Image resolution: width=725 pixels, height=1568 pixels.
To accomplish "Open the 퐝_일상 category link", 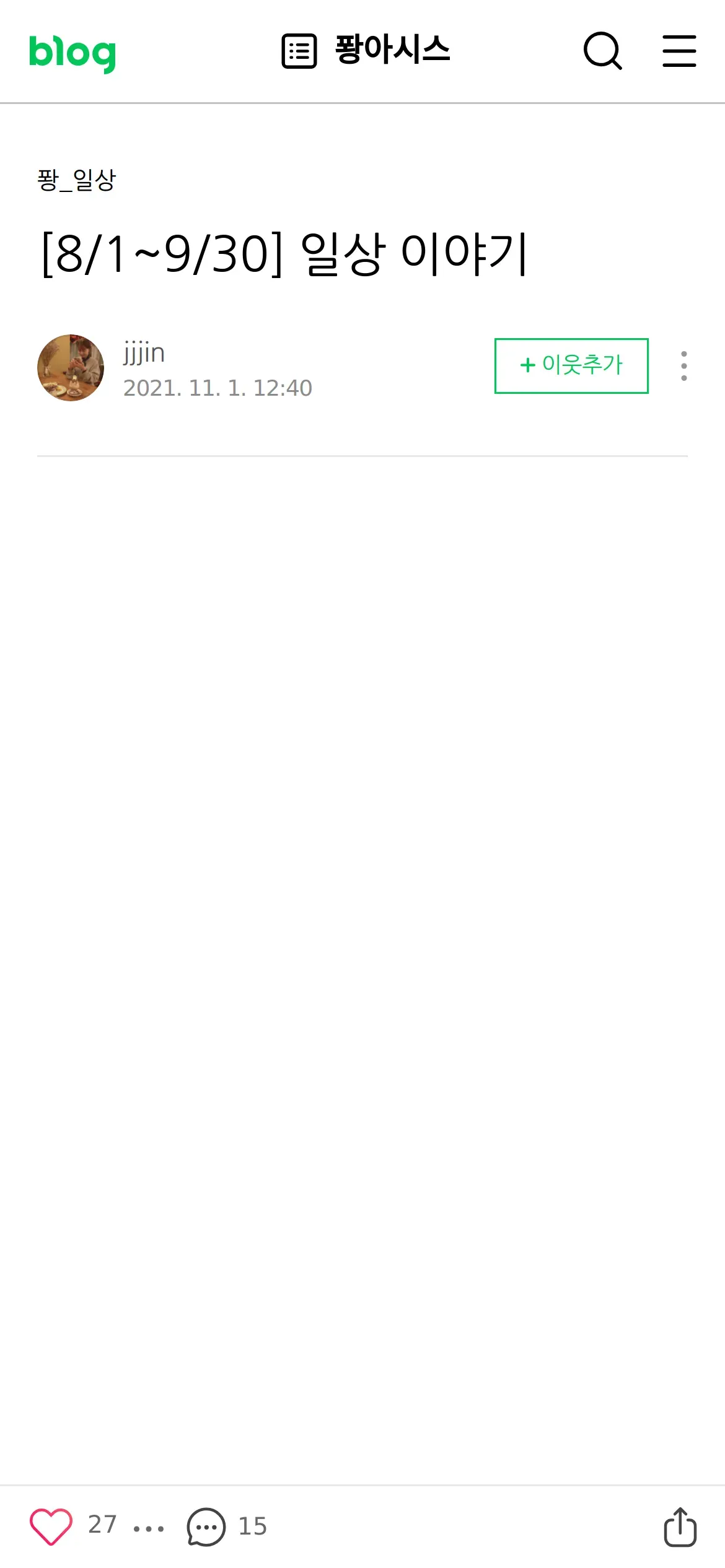I will click(77, 180).
